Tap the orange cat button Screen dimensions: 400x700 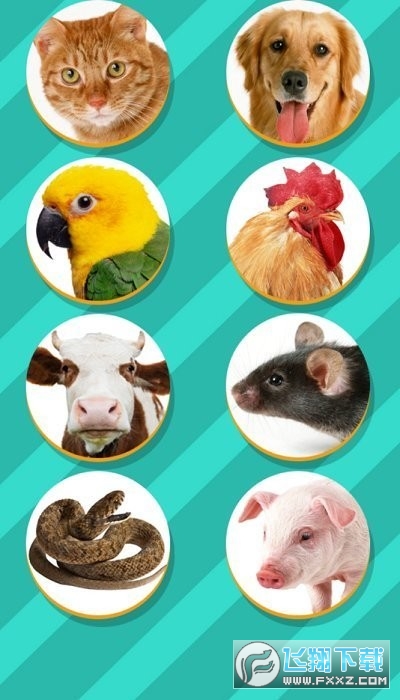[x=98, y=73]
